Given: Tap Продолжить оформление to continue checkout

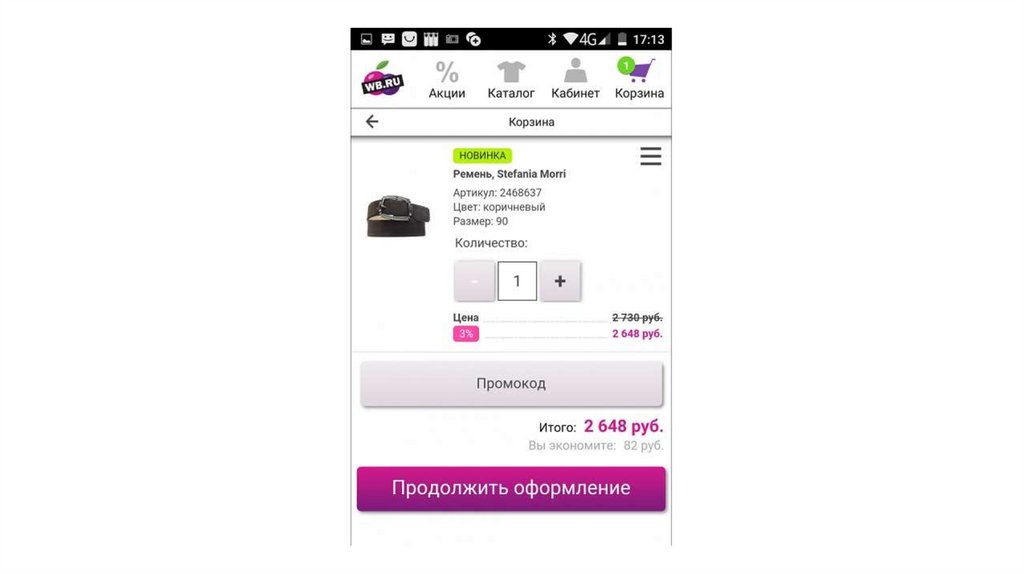Looking at the screenshot, I should point(511,488).
